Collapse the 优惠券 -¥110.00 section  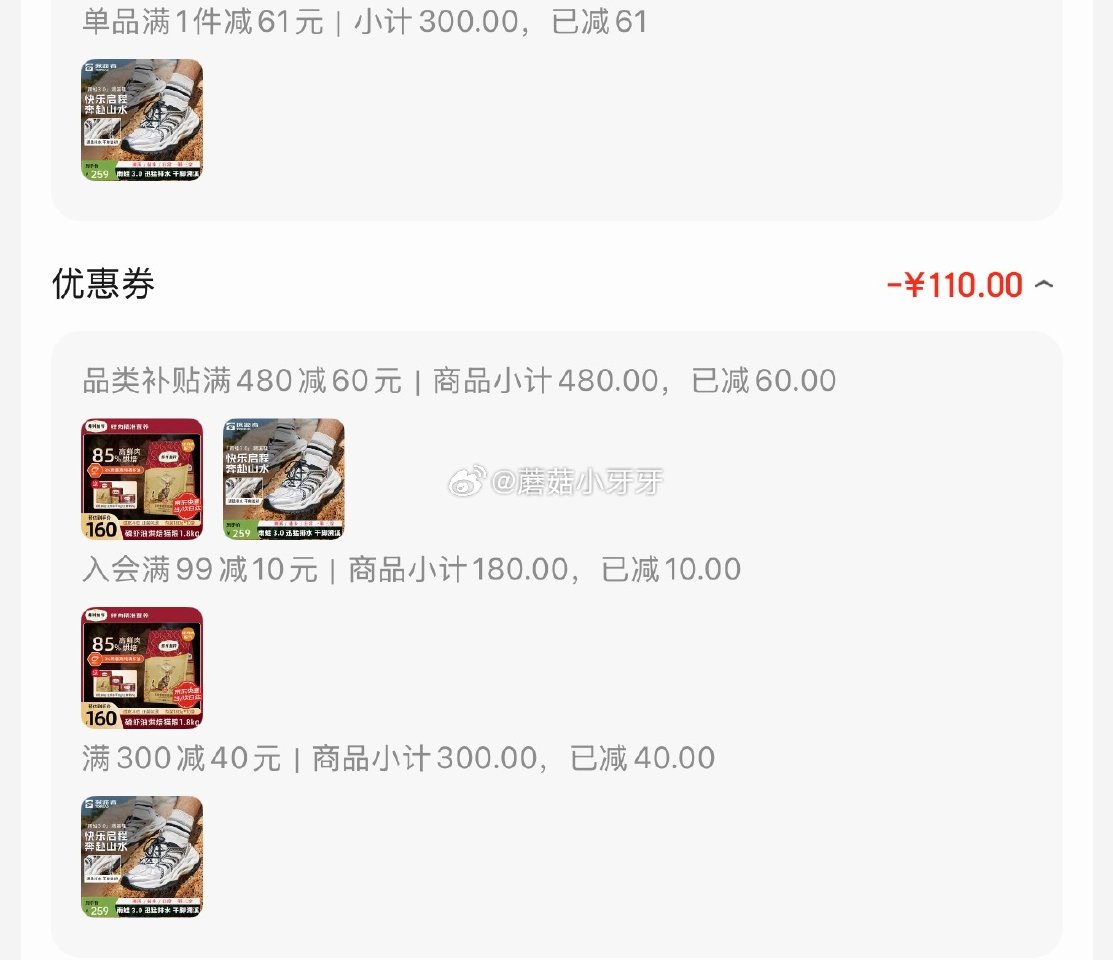point(1043,286)
